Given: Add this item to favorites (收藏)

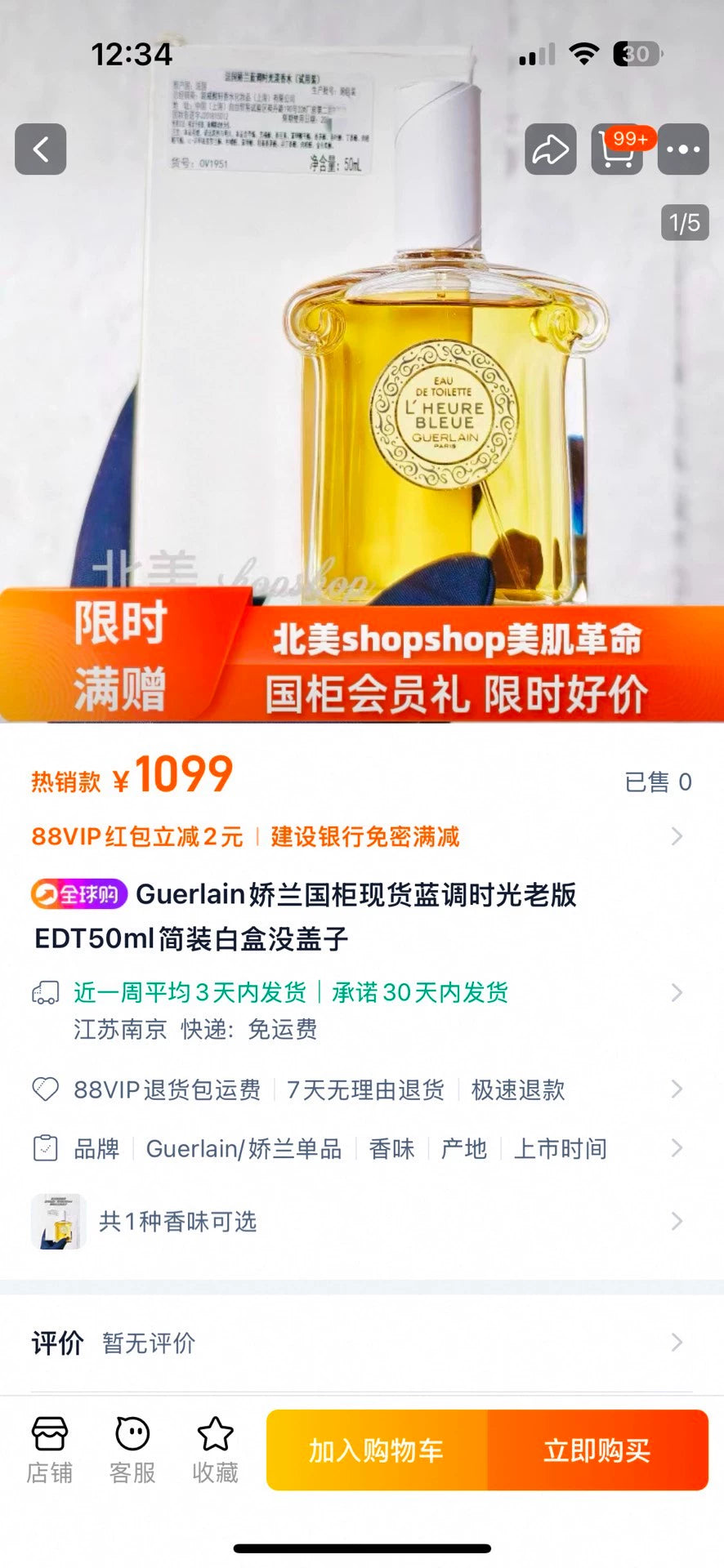Looking at the screenshot, I should [215, 1450].
